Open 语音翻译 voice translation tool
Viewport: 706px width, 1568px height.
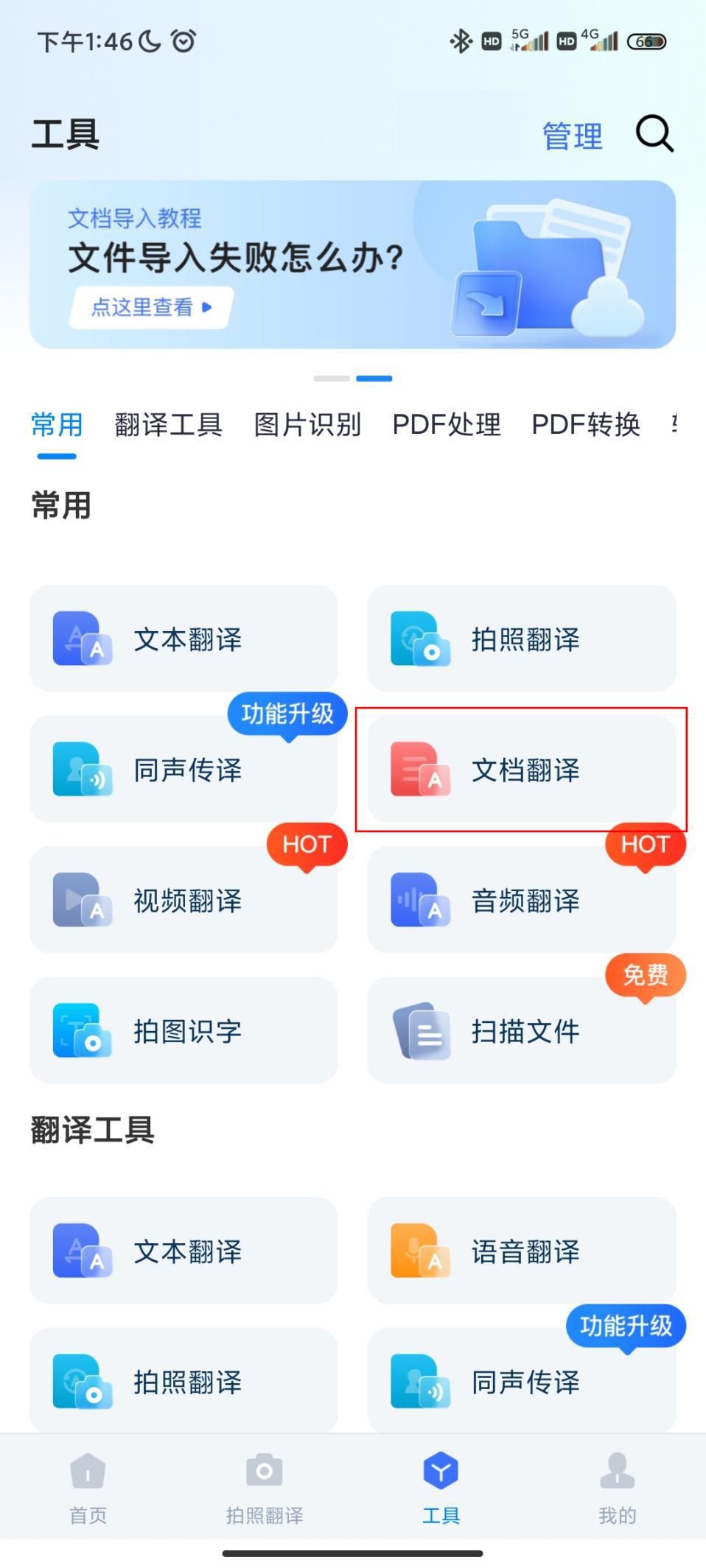coord(521,1251)
